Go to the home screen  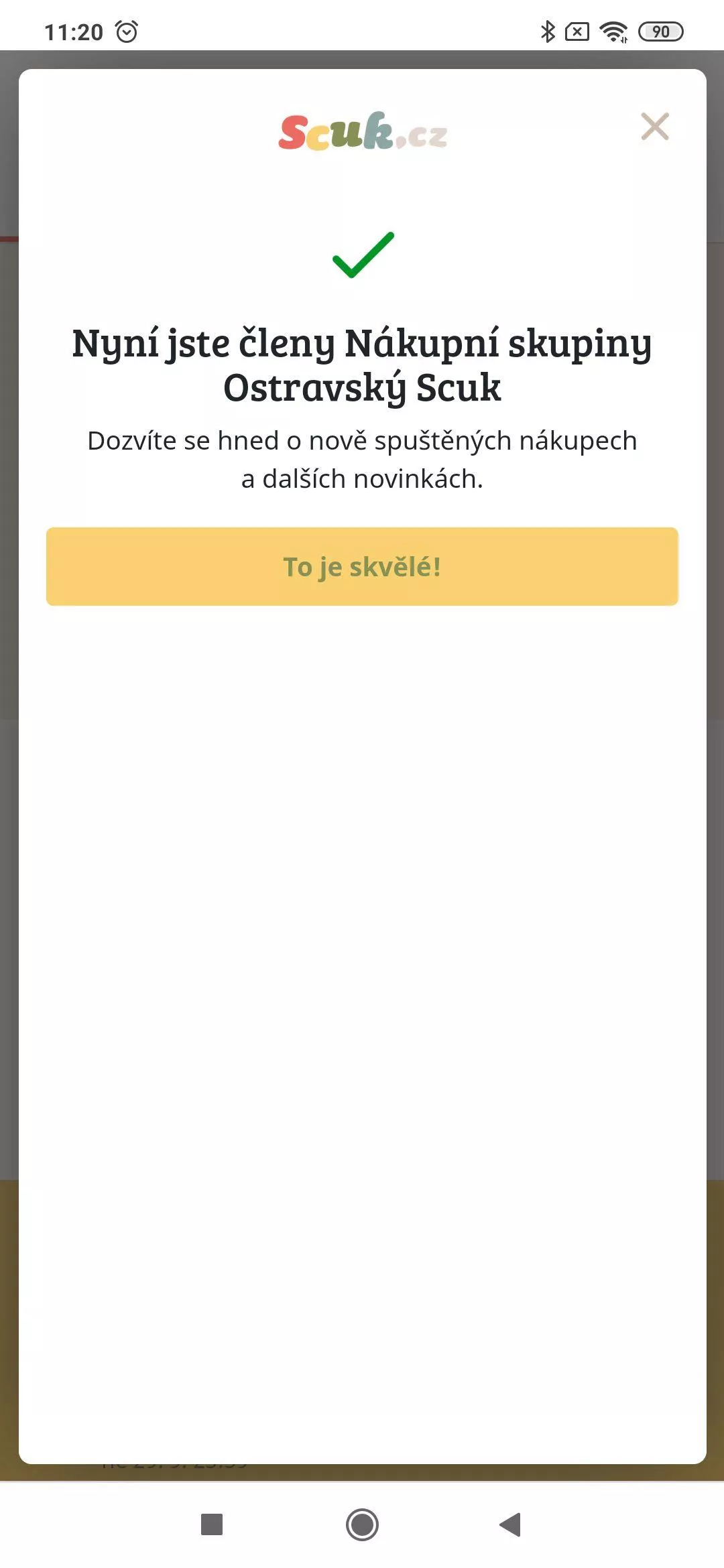[362, 1524]
